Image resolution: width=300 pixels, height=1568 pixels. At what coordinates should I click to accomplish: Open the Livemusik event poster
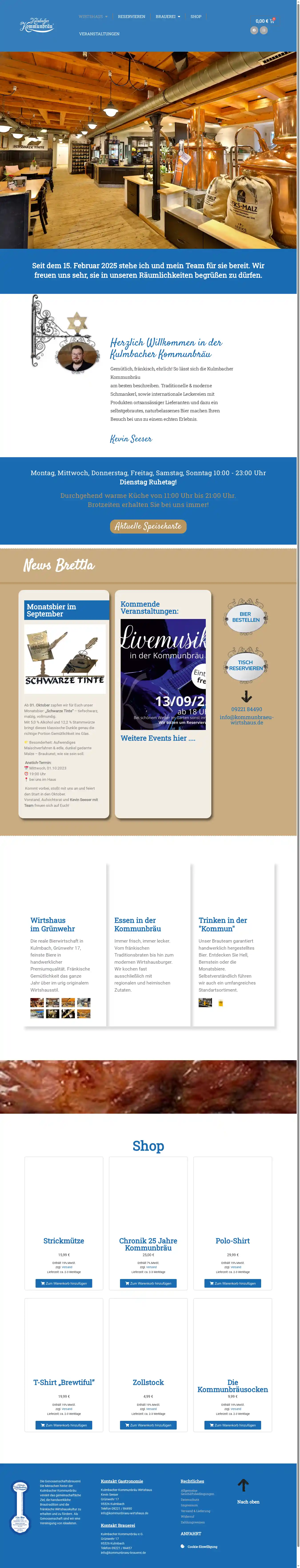[163, 674]
